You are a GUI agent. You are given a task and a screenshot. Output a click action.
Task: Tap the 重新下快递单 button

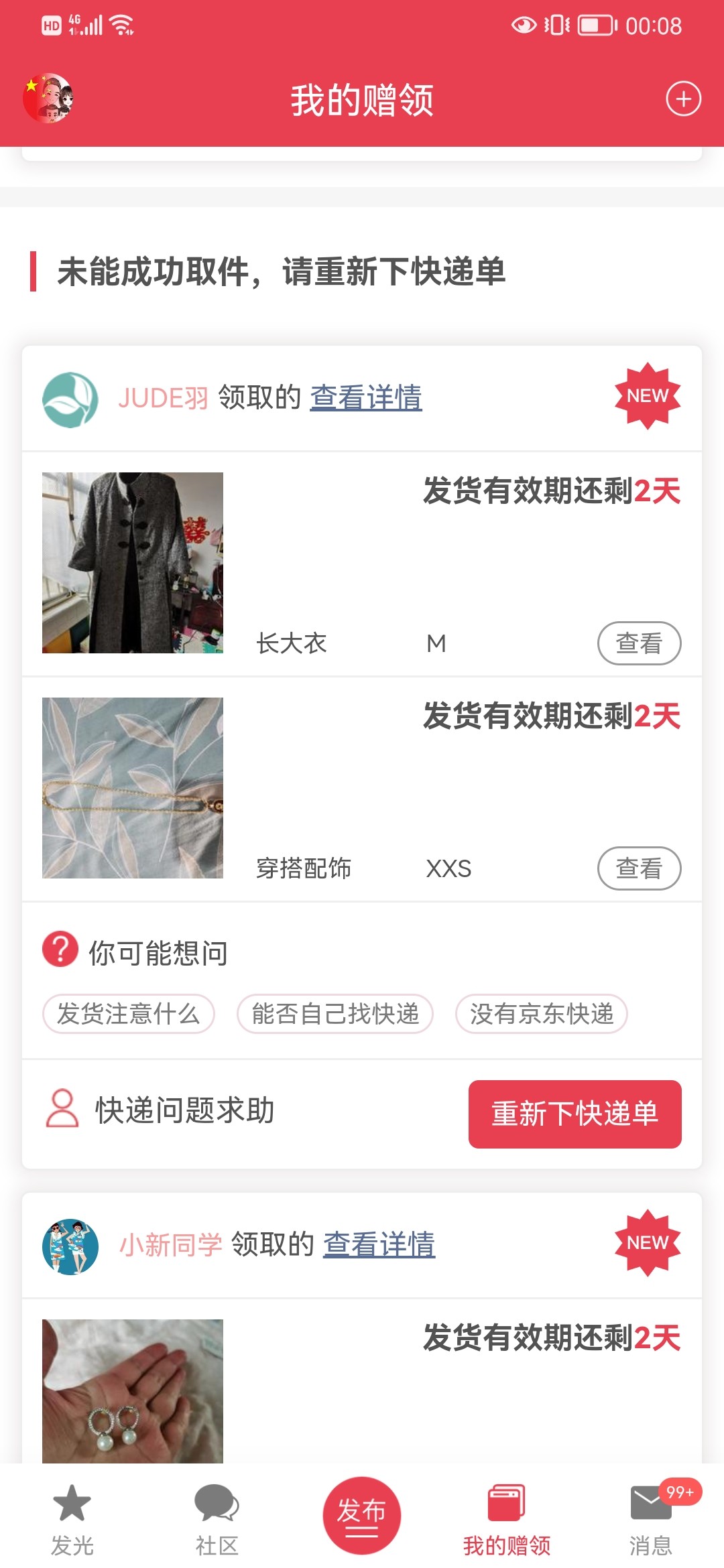click(x=575, y=1114)
